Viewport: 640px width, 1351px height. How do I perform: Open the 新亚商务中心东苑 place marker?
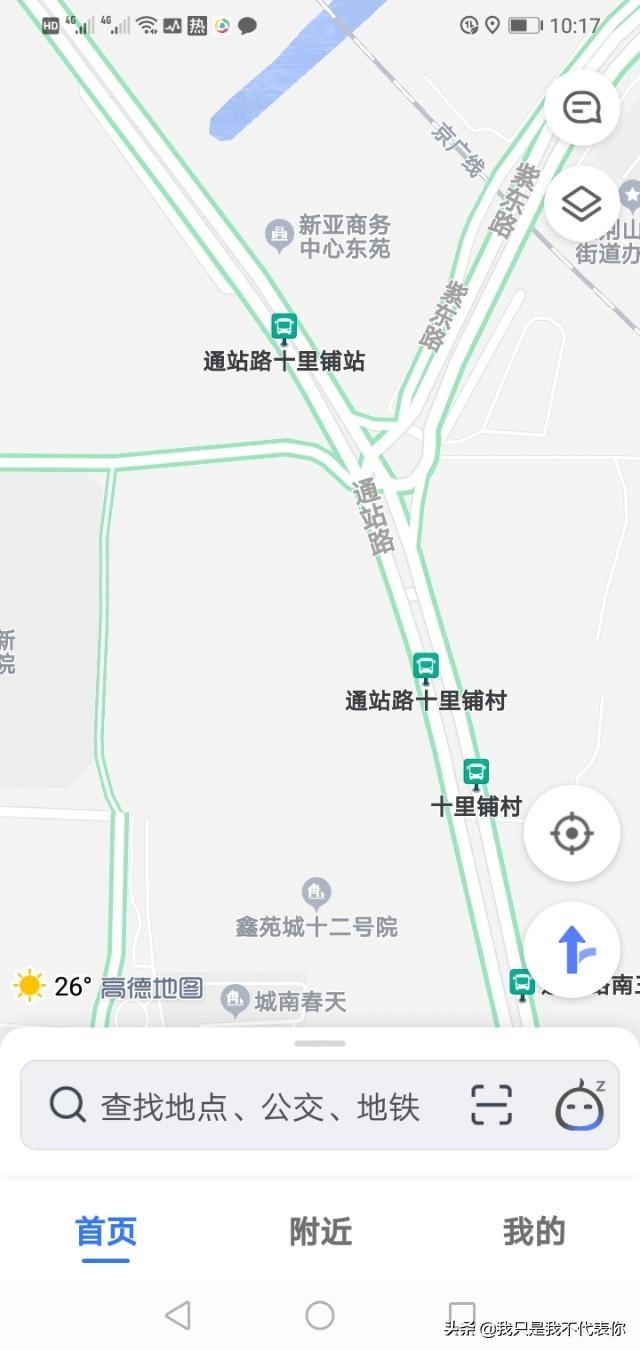pyautogui.click(x=279, y=236)
